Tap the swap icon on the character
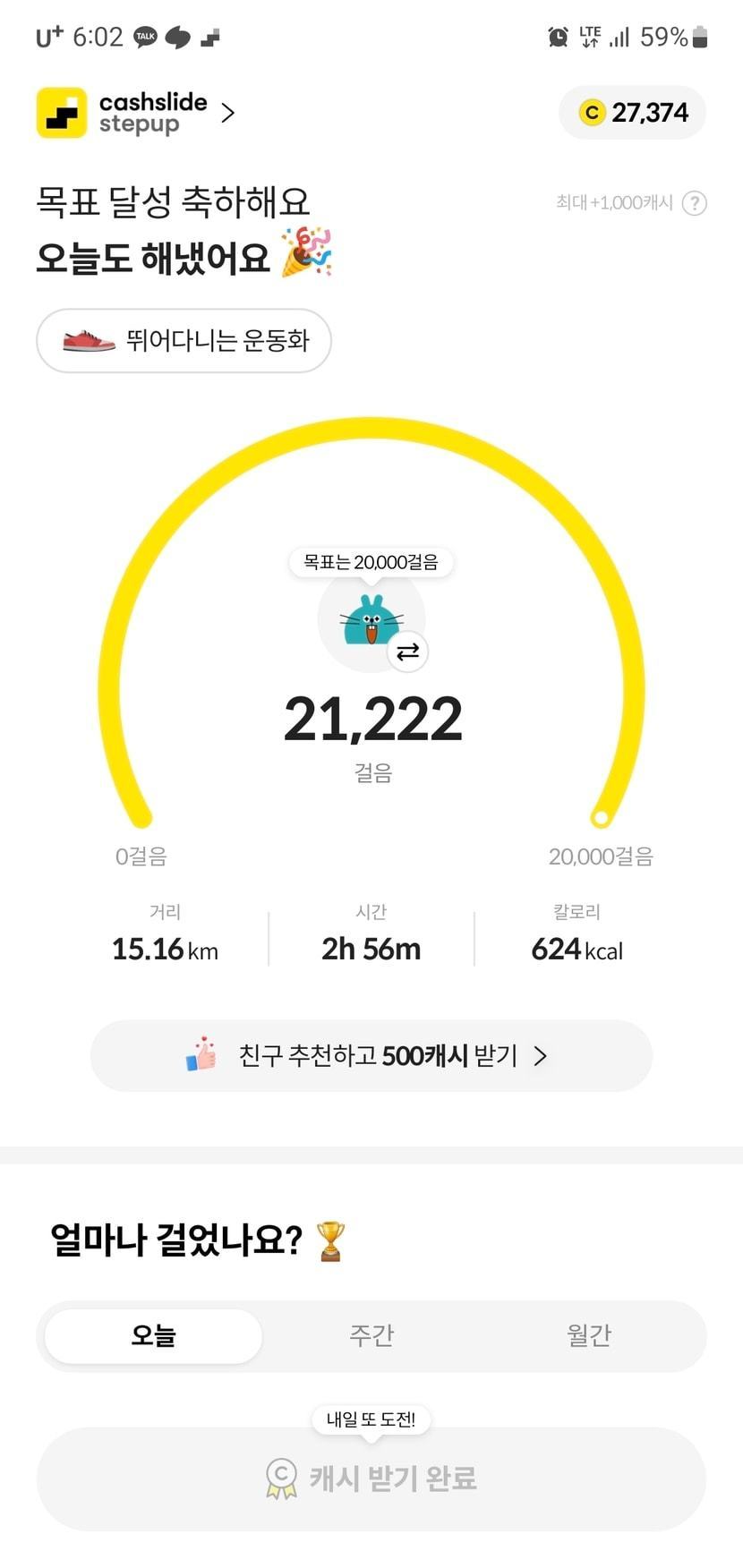The image size is (743, 1568). (407, 652)
